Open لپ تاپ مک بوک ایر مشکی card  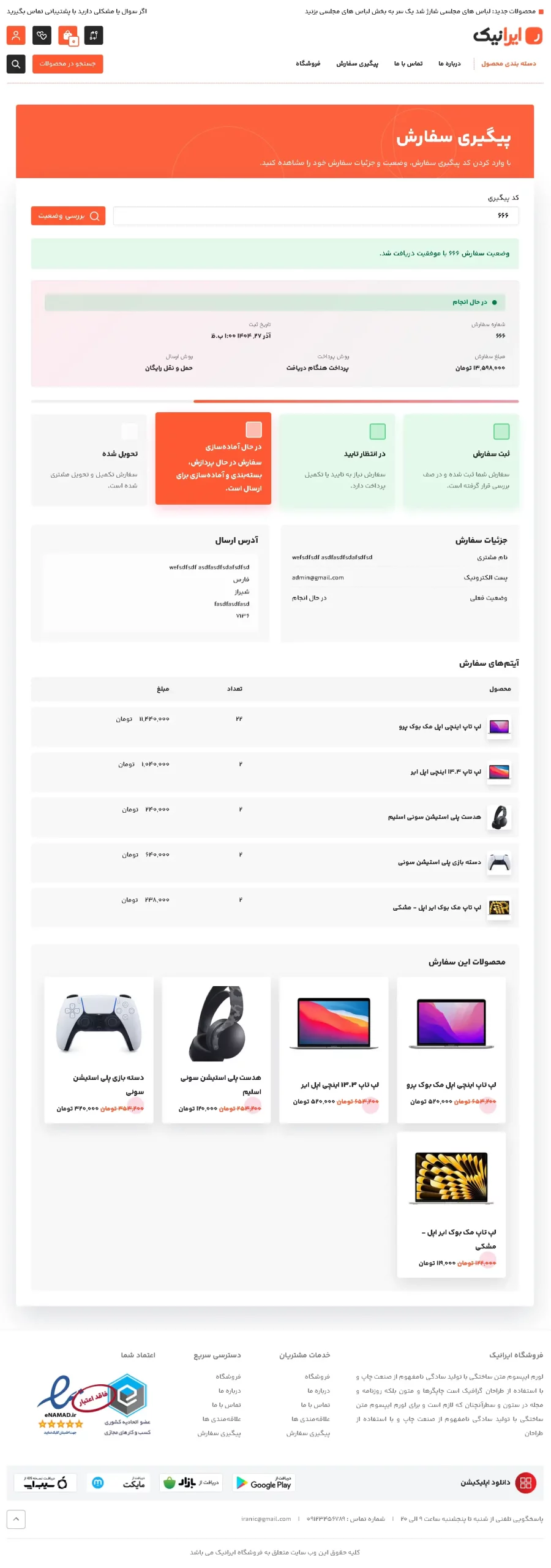pos(451,1203)
